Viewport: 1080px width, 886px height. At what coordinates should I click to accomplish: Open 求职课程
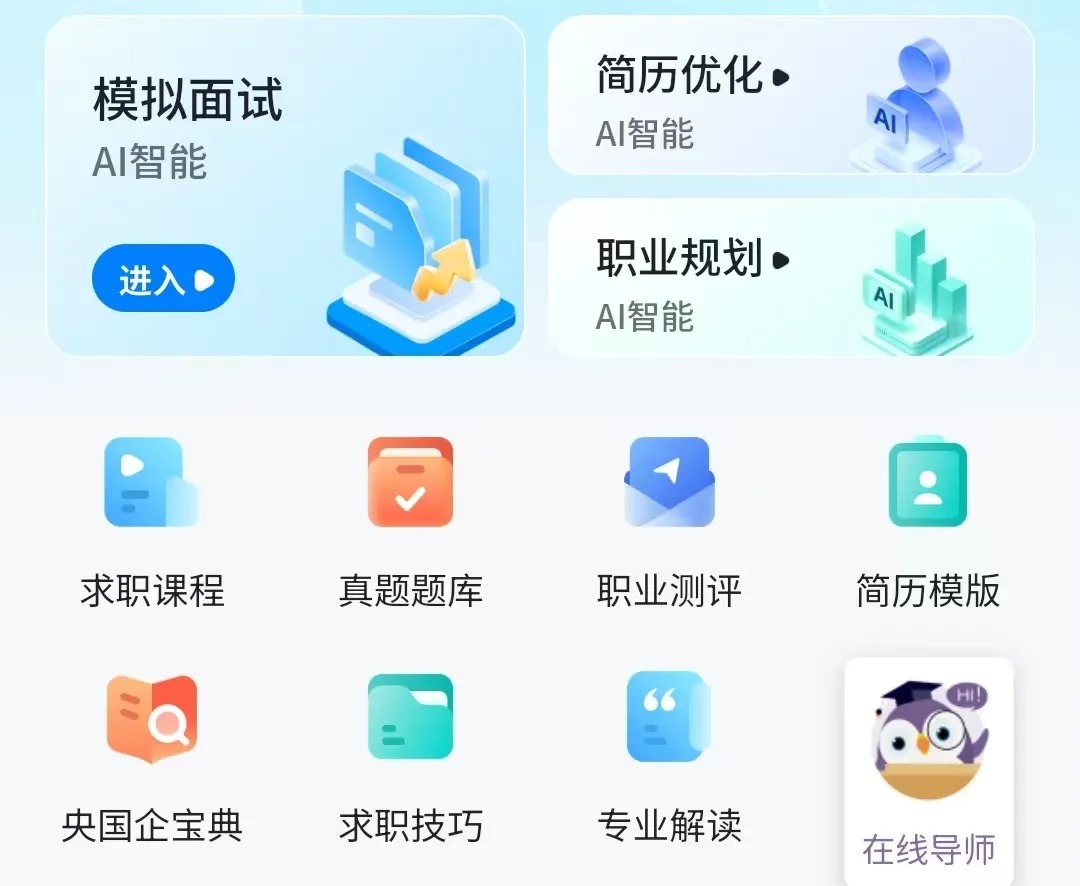[x=152, y=520]
